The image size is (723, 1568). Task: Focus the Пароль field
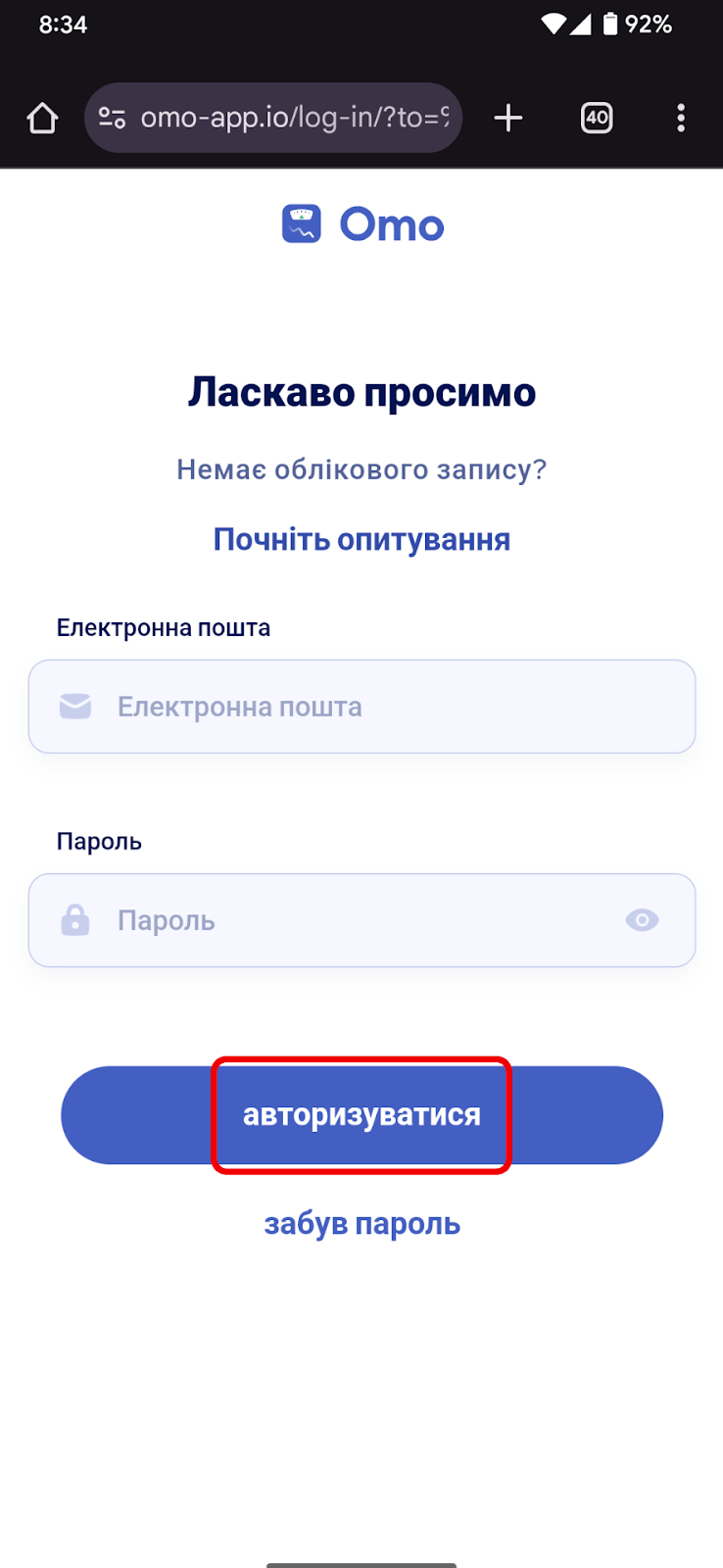361,920
